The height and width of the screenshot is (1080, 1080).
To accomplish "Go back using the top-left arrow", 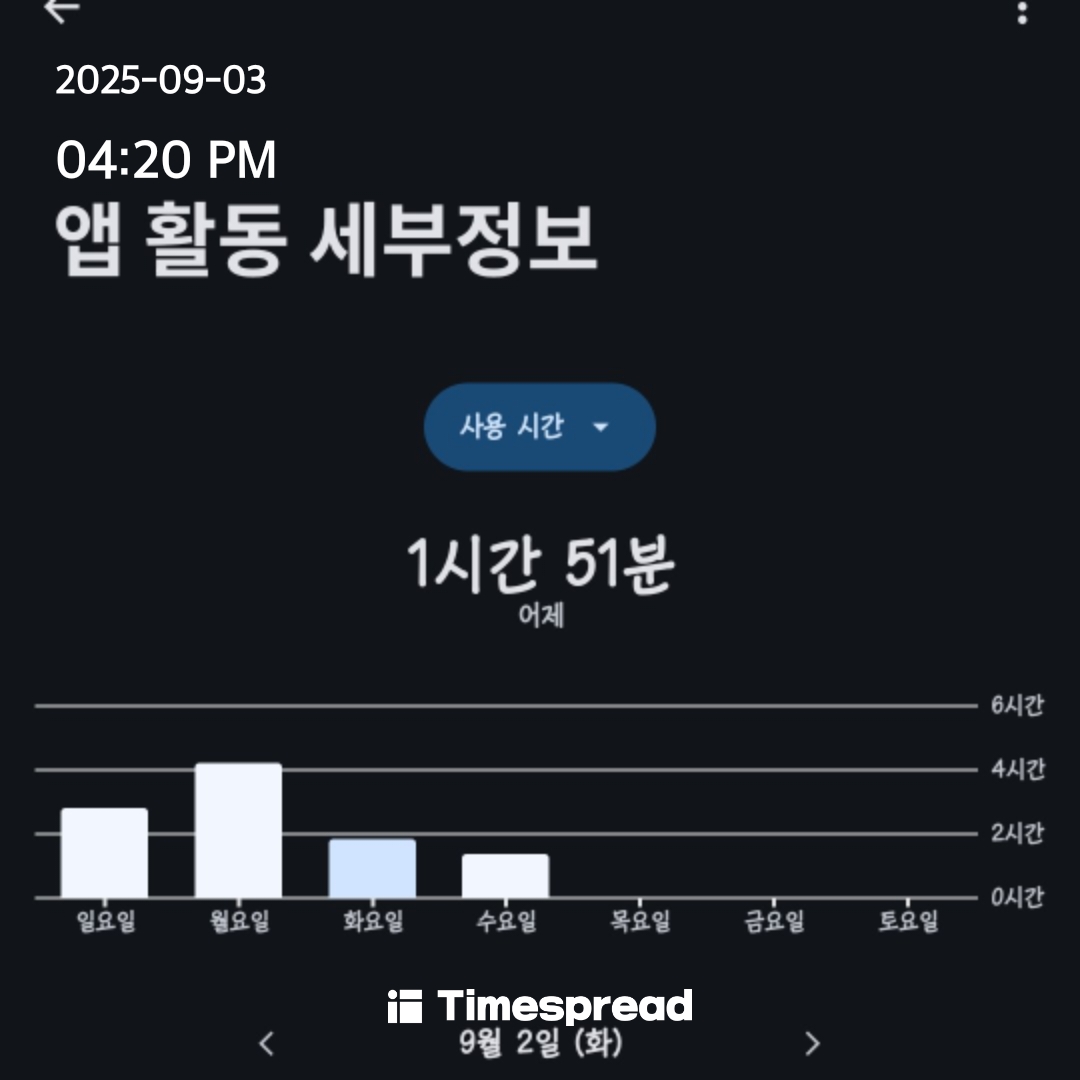I will [62, 10].
